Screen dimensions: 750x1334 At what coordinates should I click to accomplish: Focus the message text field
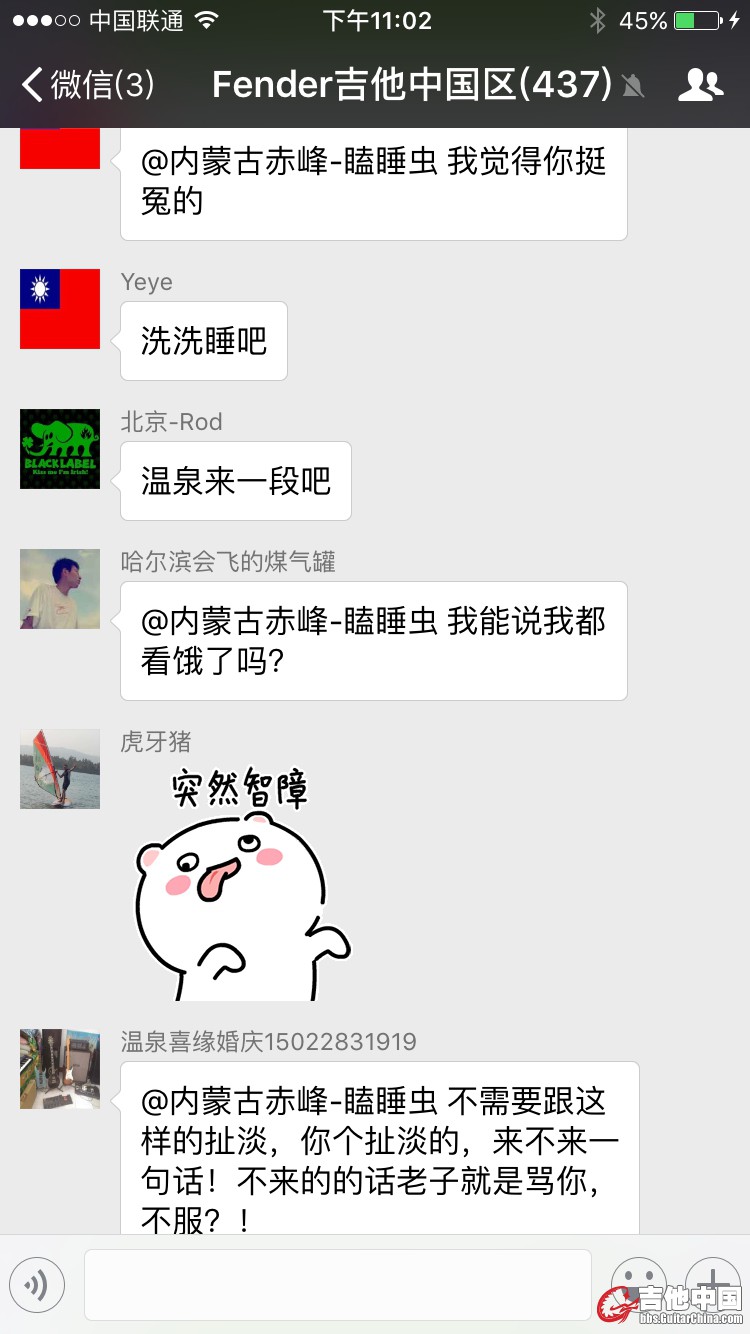click(x=338, y=1284)
